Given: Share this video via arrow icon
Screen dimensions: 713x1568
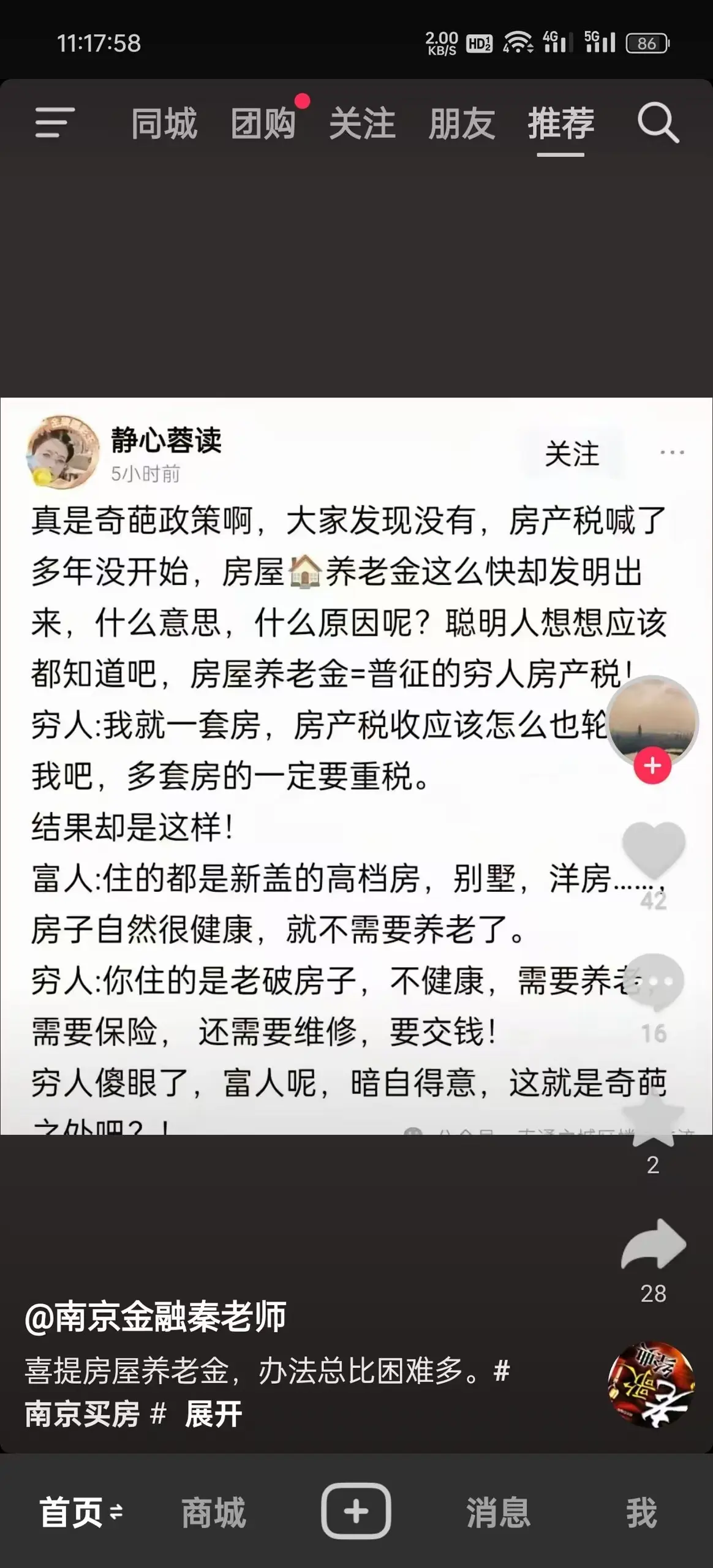Looking at the screenshot, I should [x=653, y=1243].
